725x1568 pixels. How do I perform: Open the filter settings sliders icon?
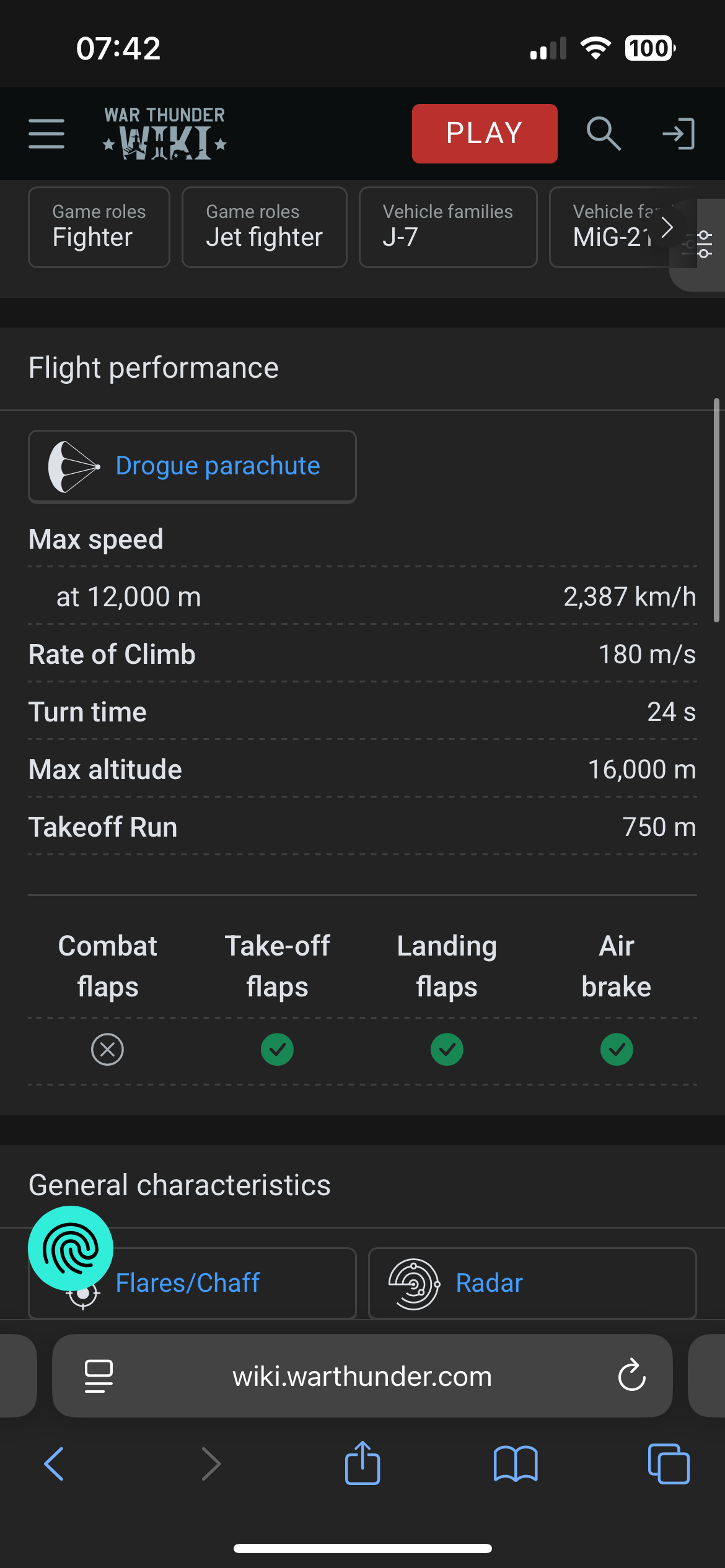pos(705,245)
